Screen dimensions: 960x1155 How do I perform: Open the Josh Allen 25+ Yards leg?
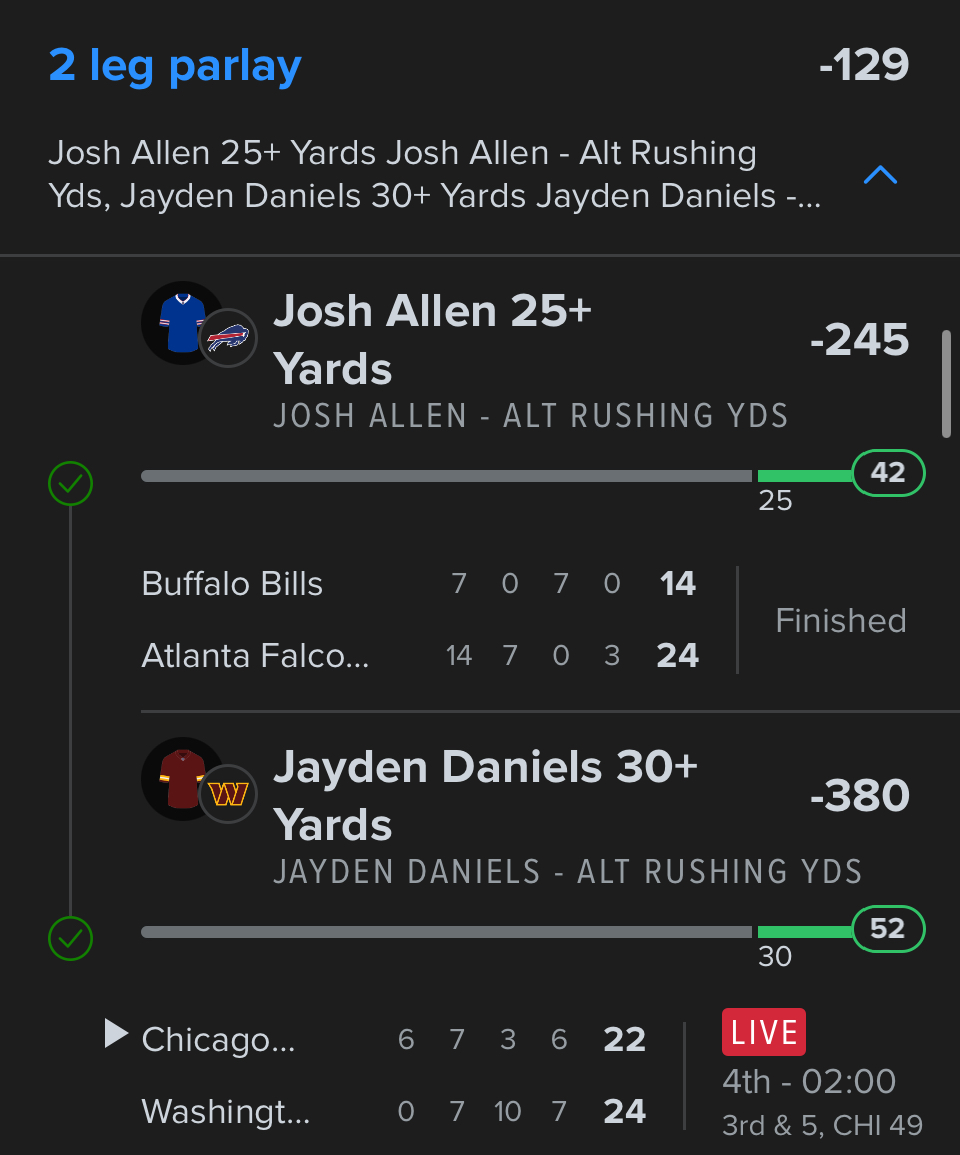coord(432,340)
